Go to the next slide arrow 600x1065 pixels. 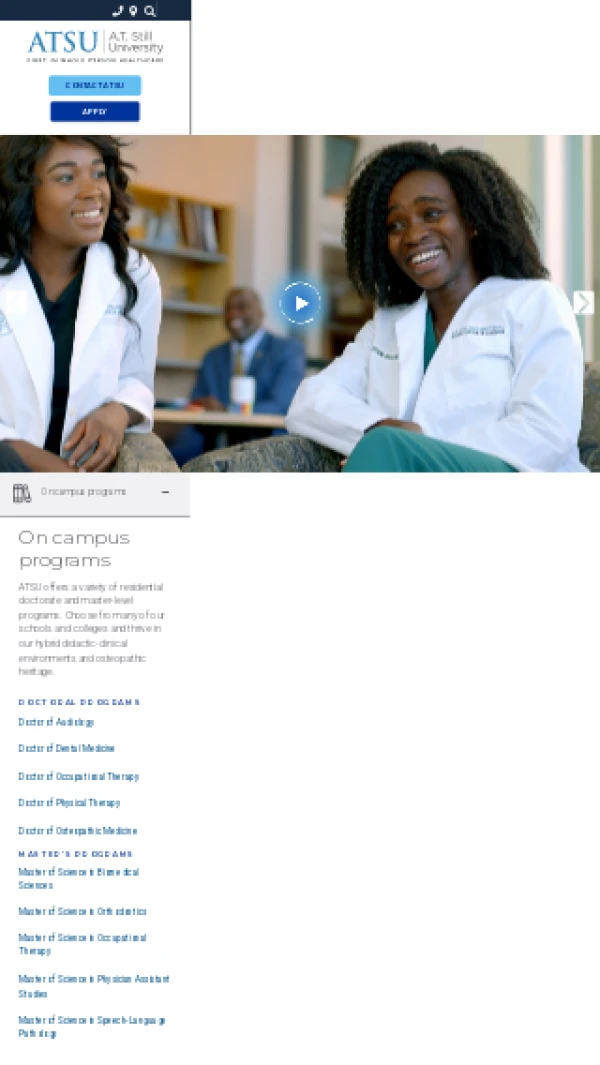[x=583, y=302]
